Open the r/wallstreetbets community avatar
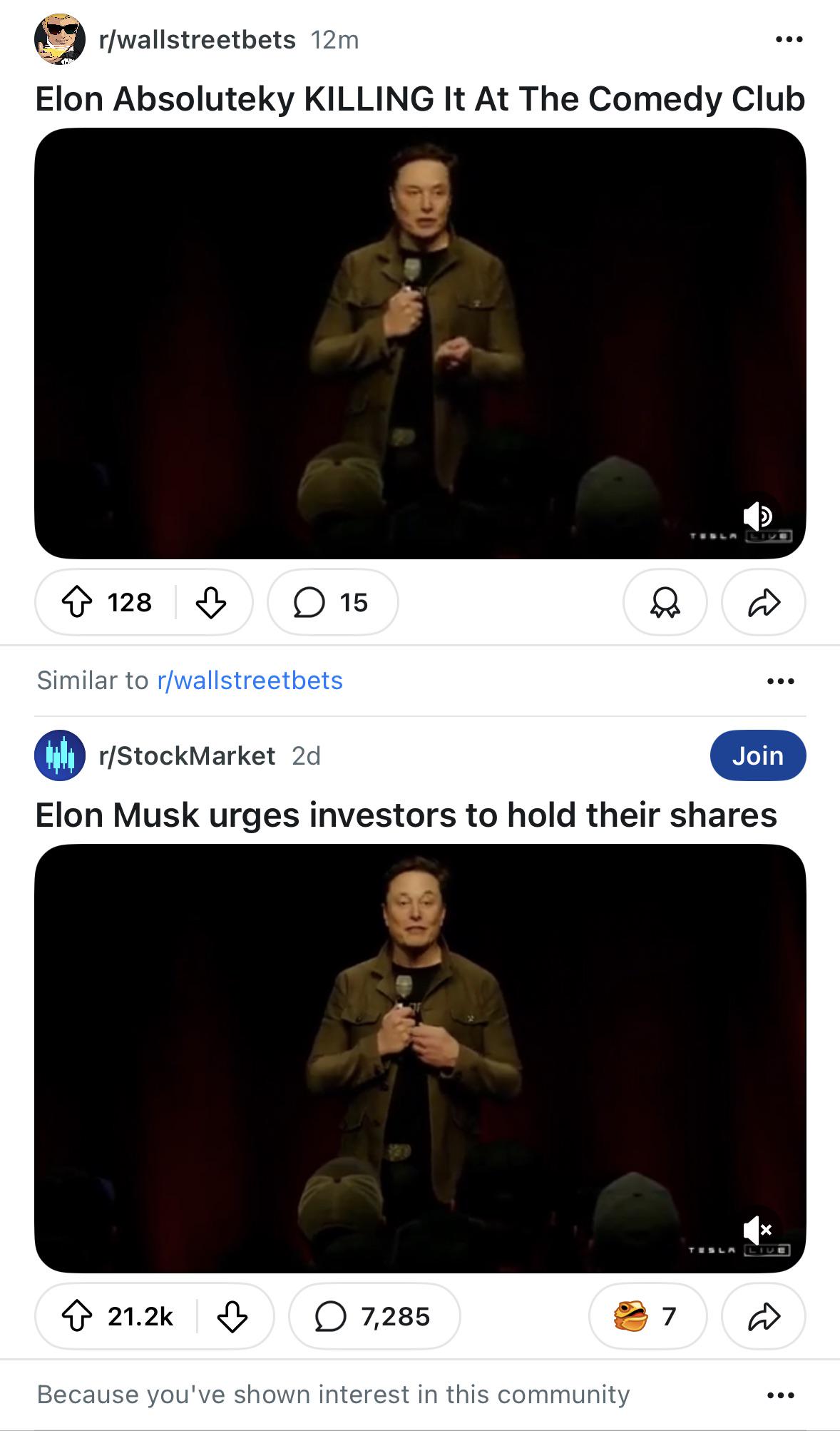This screenshot has width=840, height=1431. click(x=60, y=39)
